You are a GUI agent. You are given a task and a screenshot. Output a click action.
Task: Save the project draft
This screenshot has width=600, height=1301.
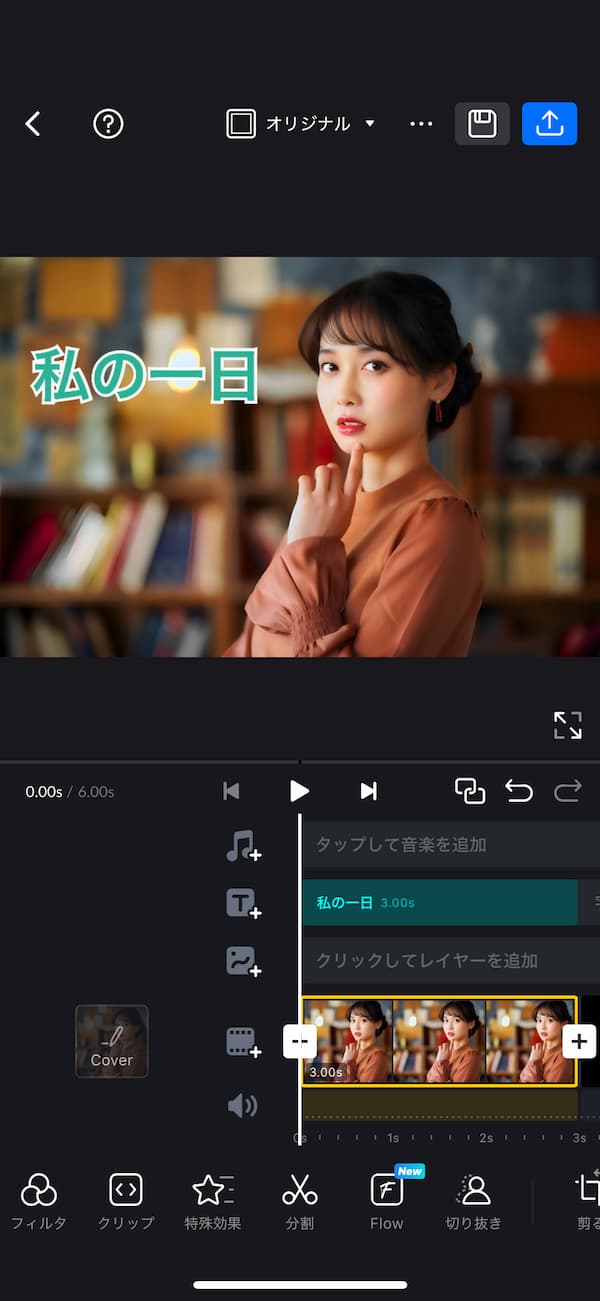[482, 124]
